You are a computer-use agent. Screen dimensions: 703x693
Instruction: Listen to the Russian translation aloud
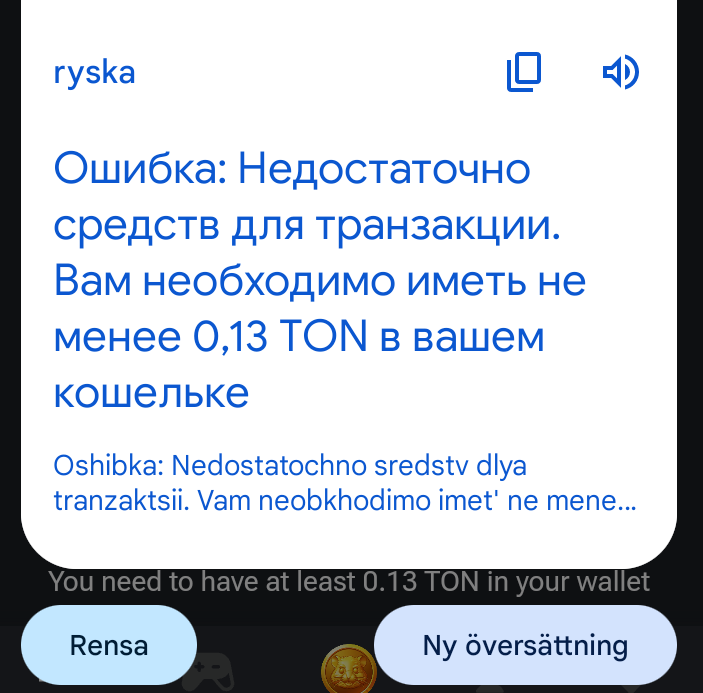tap(620, 72)
